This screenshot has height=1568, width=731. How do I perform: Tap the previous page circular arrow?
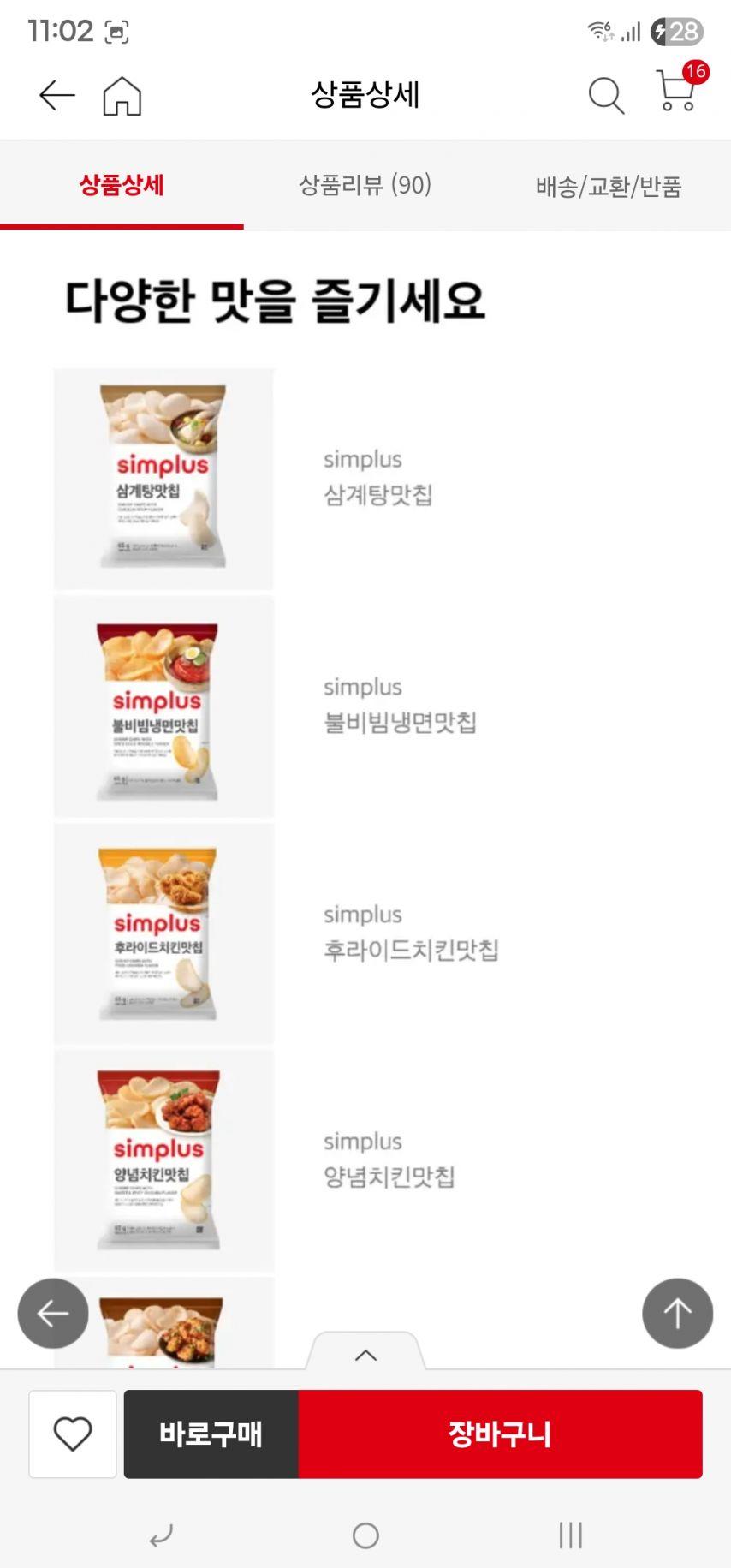click(x=52, y=1313)
